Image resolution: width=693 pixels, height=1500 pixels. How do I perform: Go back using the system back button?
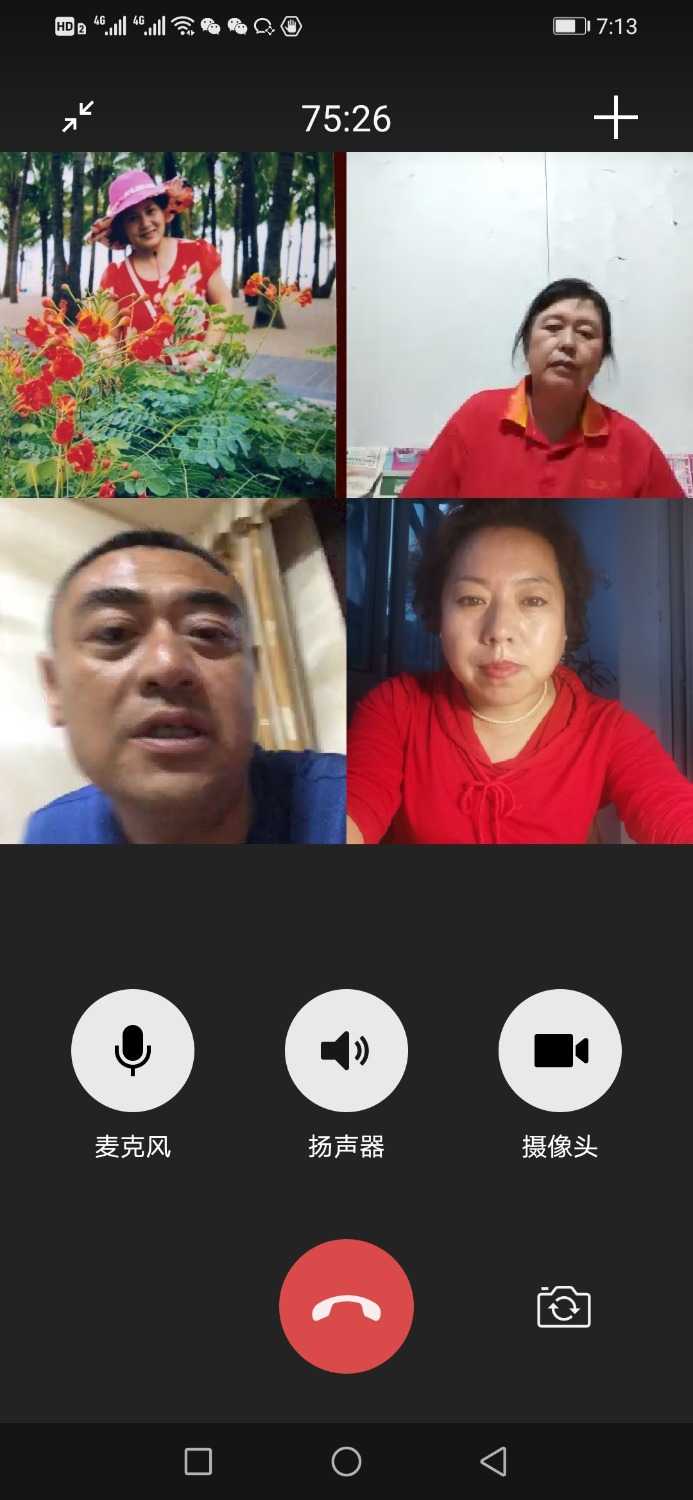(x=493, y=1461)
